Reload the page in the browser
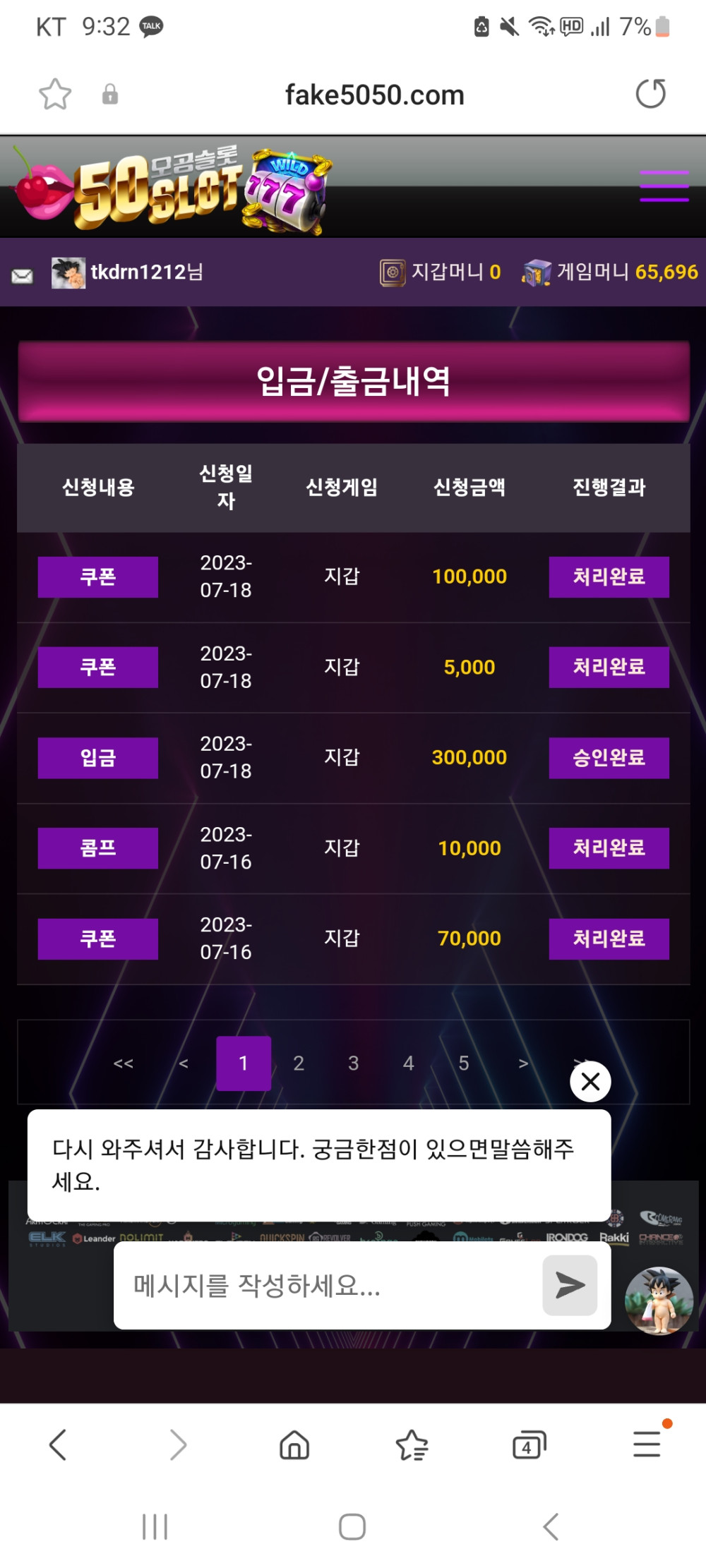 point(650,94)
